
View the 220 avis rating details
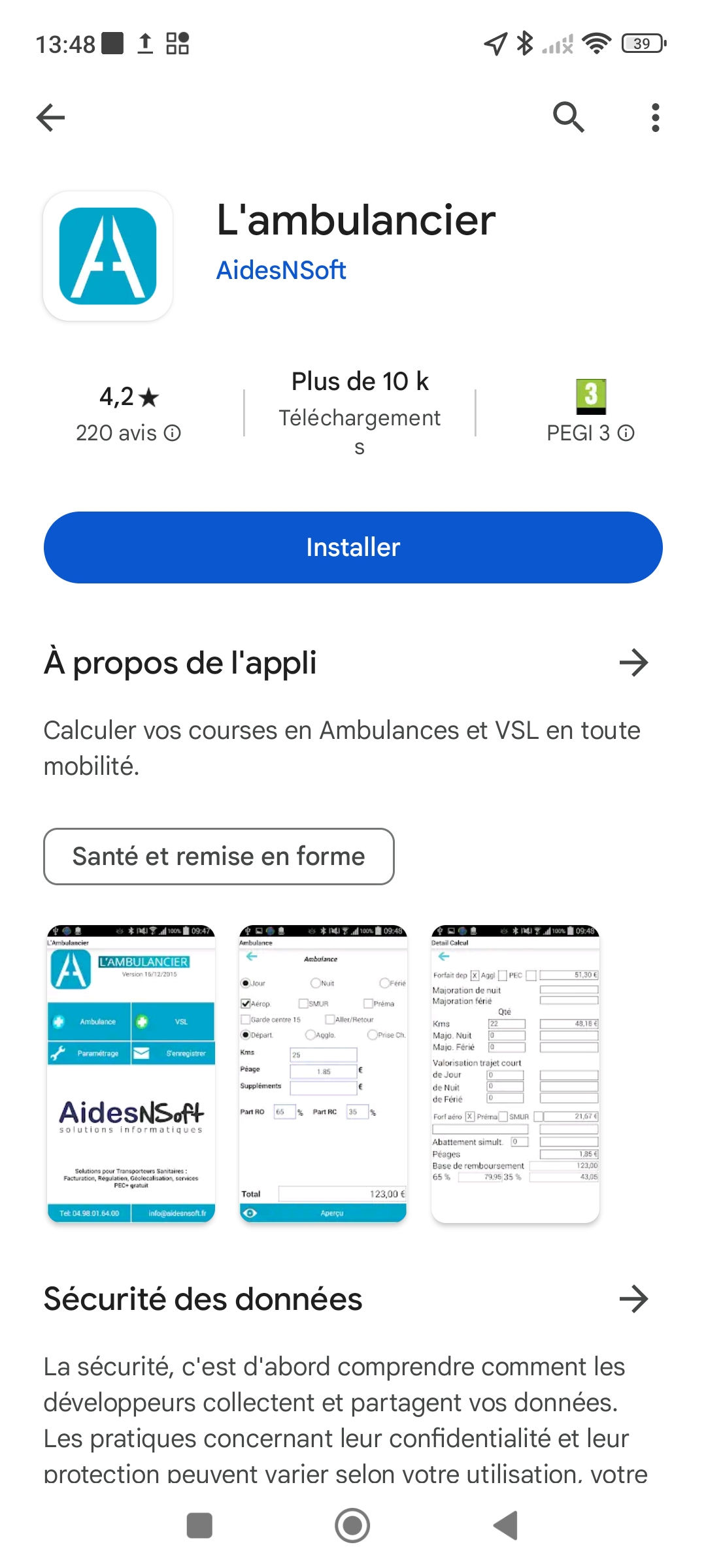point(128,433)
